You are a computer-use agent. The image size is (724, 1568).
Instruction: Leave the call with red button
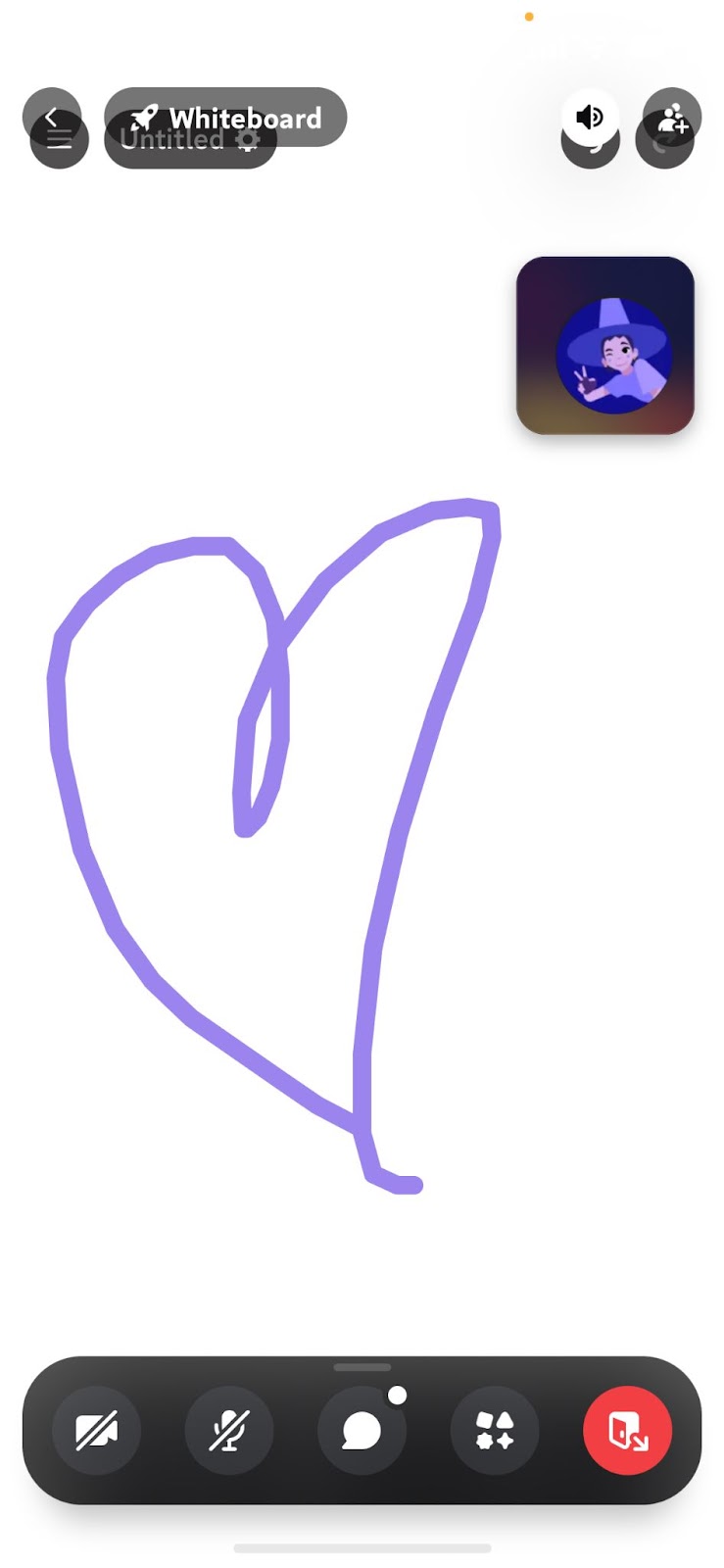(627, 1430)
